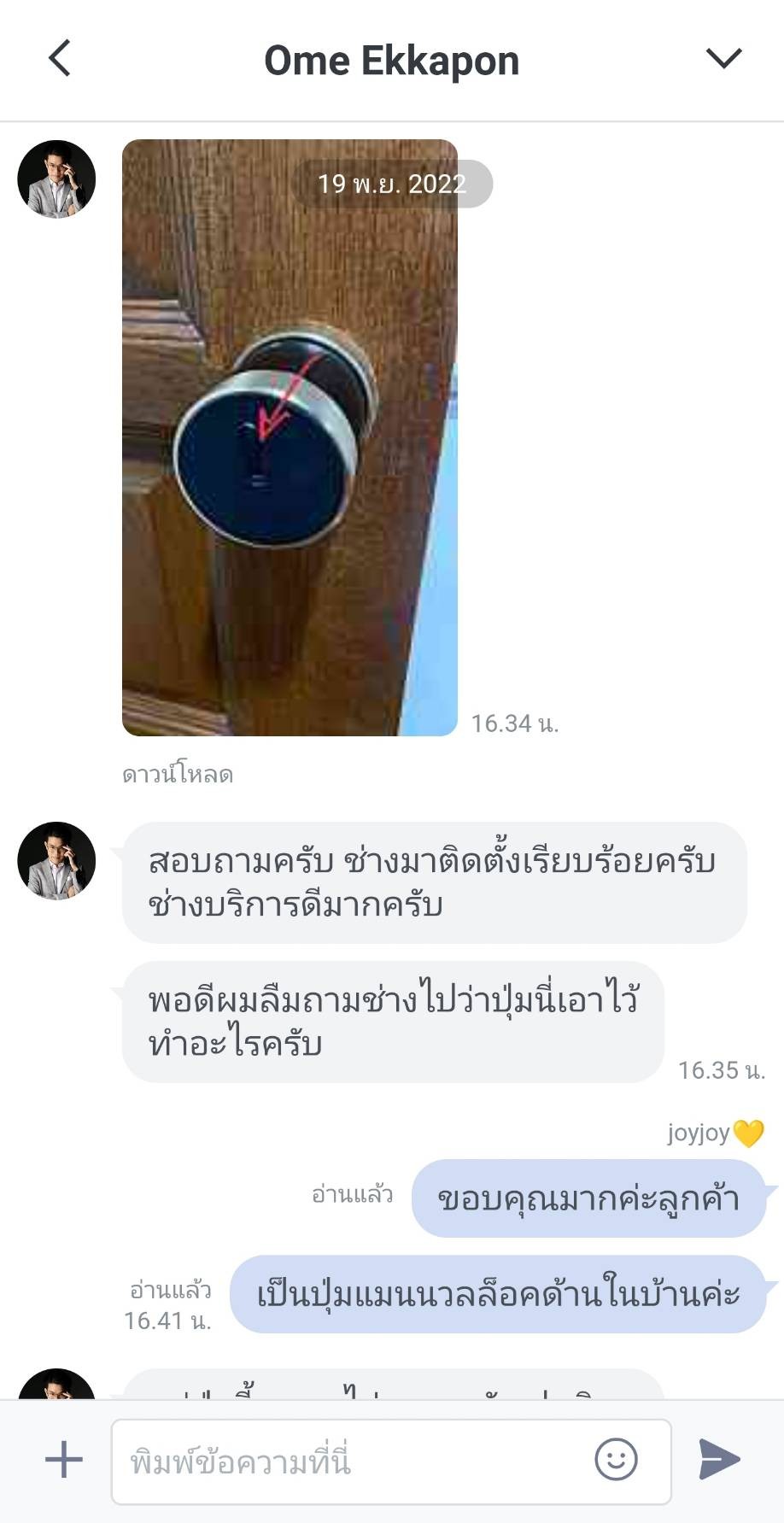Open the emoji sticker picker

pos(616,1459)
